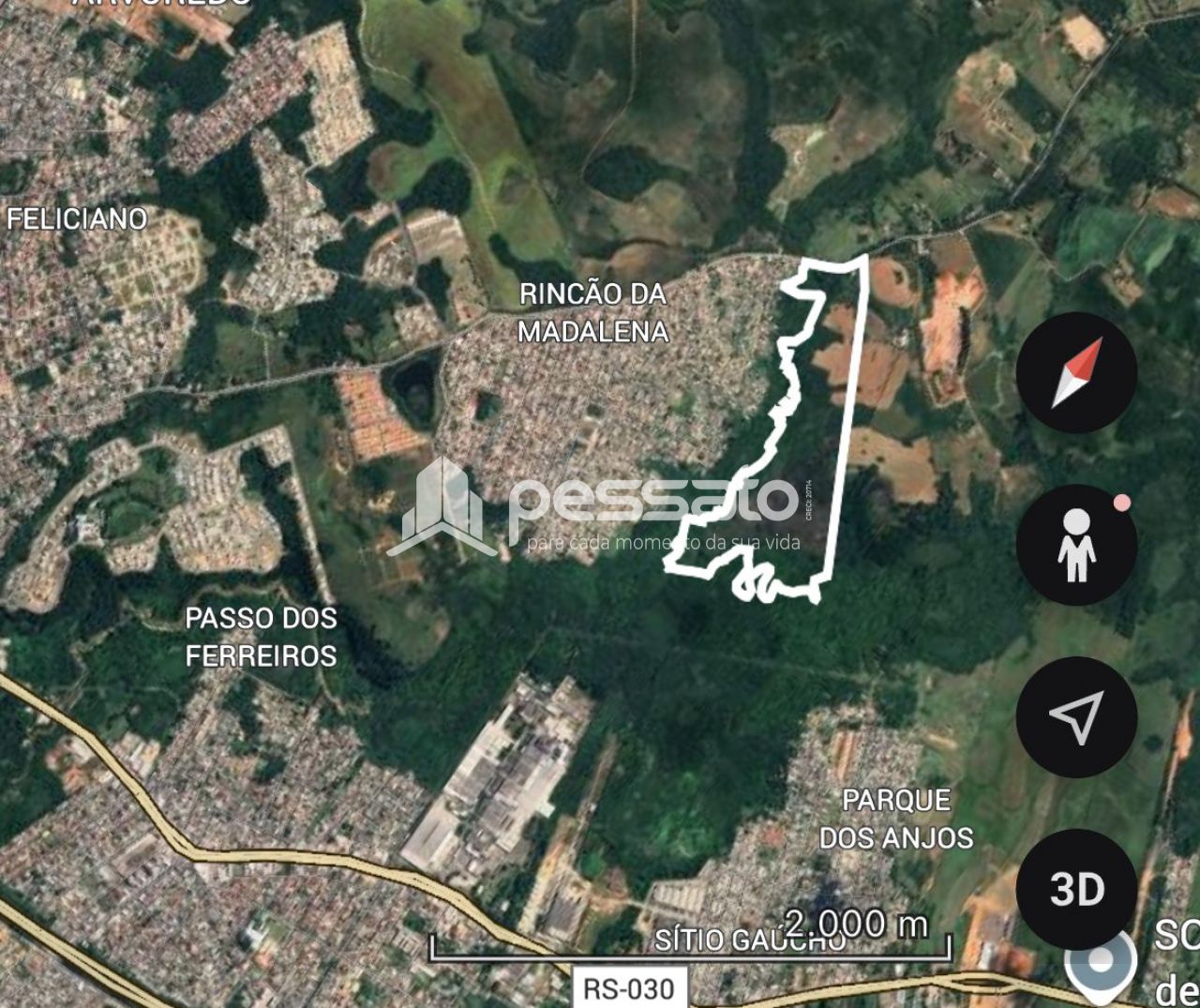Enable Street View with the pegman icon
The width and height of the screenshot is (1200, 1008).
point(1076,545)
